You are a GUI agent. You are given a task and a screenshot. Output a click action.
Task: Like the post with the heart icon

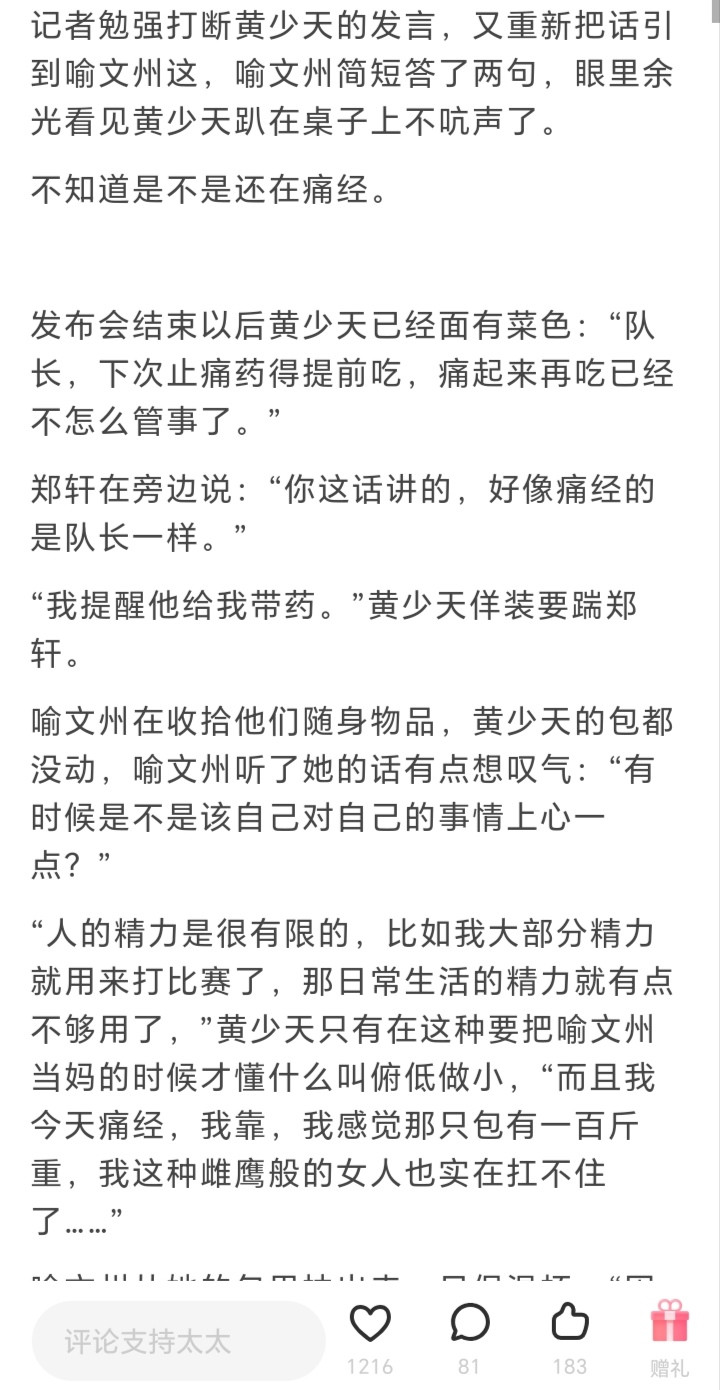(x=370, y=1324)
